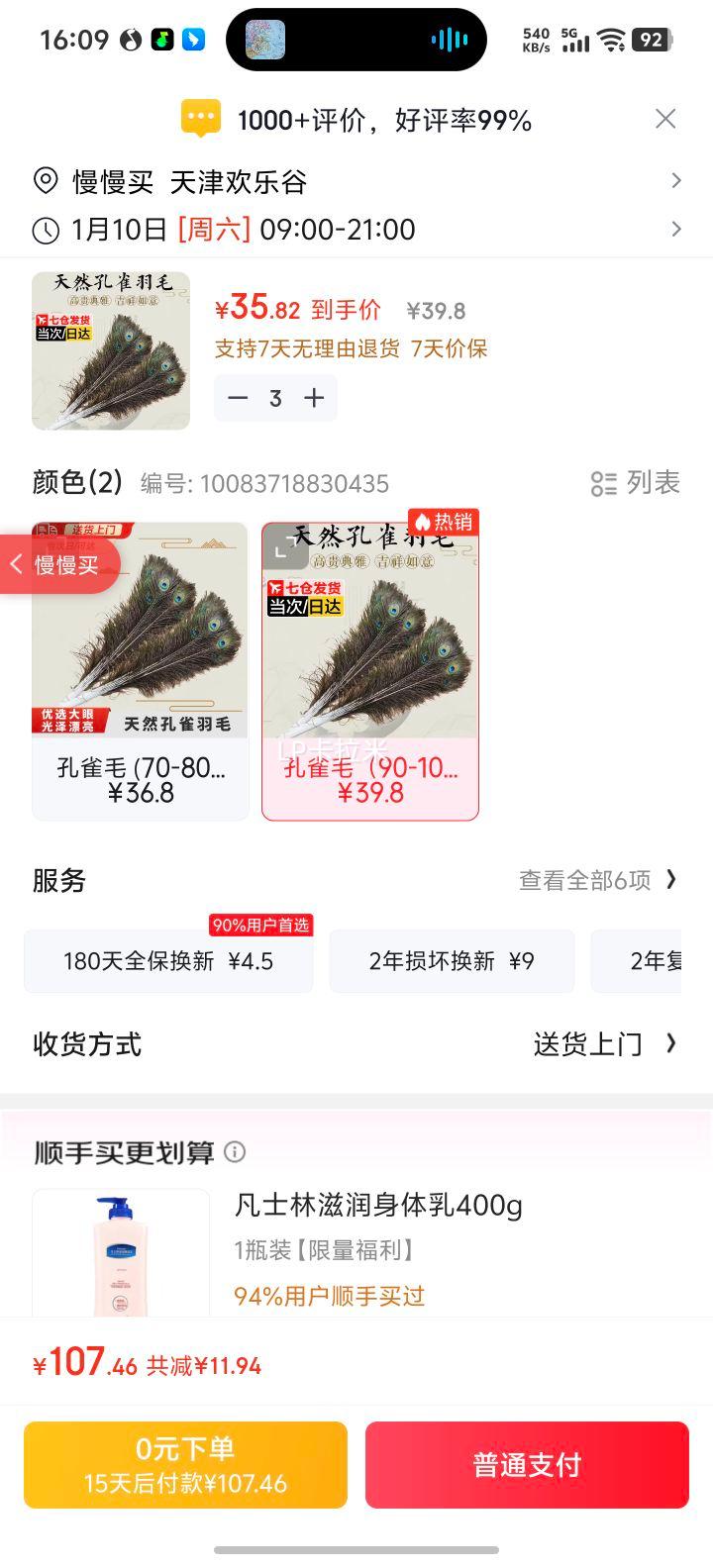Tap the location pin icon beside 慢慢买
Image resolution: width=713 pixels, height=1568 pixels.
44,181
